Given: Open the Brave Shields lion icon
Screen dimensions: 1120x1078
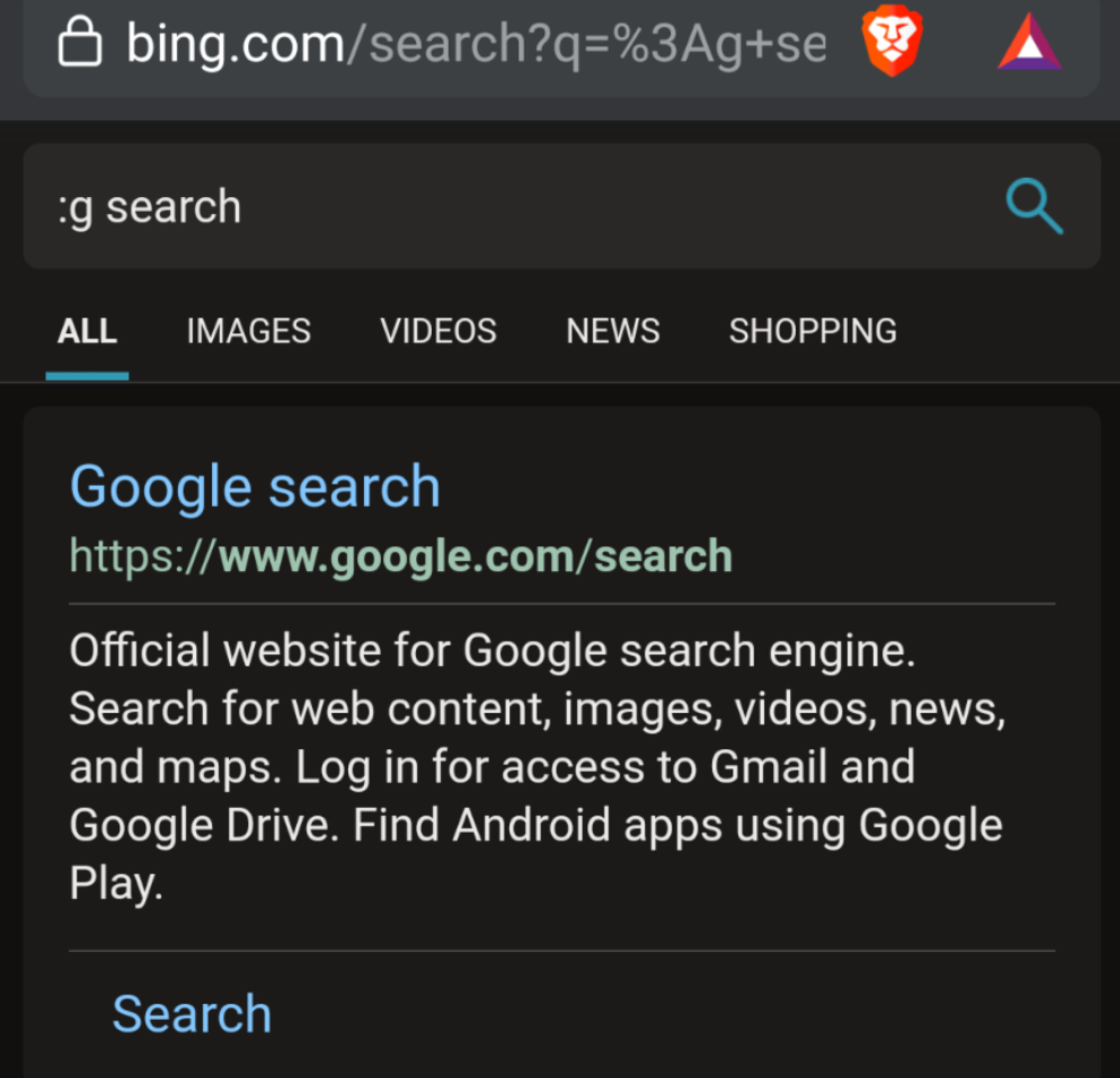Looking at the screenshot, I should (891, 41).
